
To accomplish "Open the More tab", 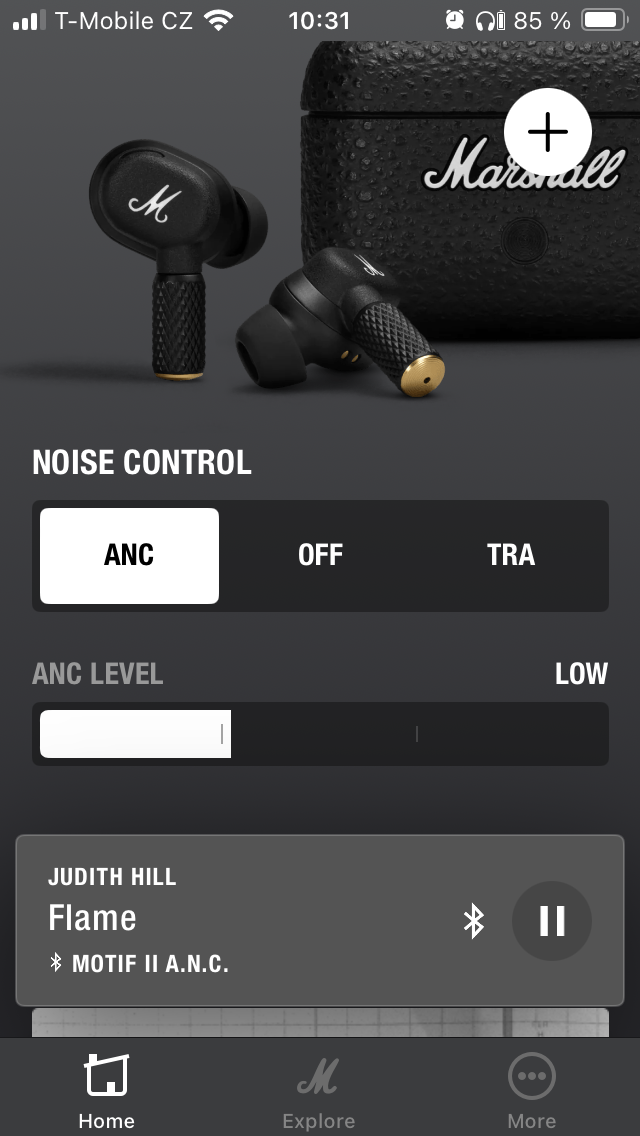I will click(531, 1092).
